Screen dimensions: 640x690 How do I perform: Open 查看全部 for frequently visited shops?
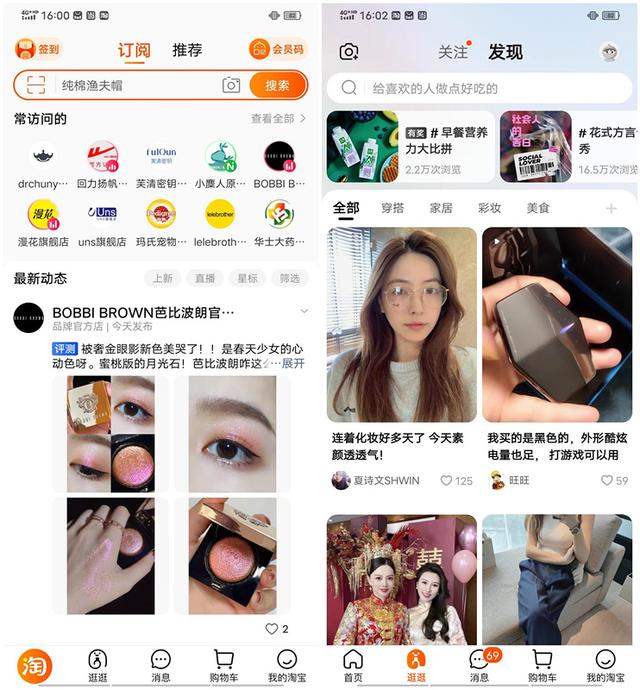(277, 119)
